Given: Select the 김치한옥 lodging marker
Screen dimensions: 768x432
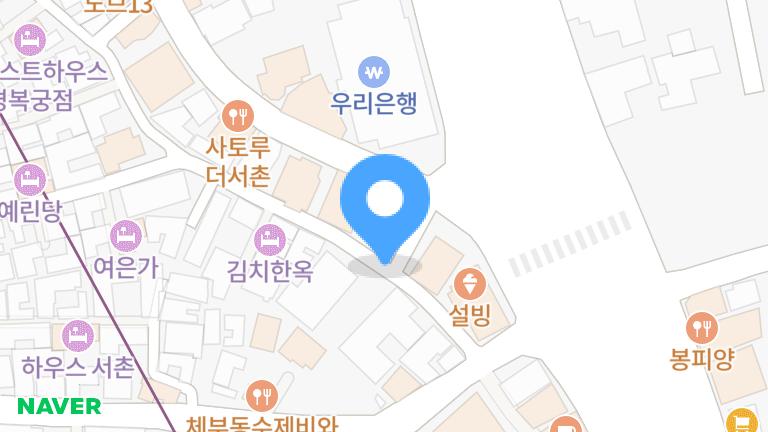Looking at the screenshot, I should (x=269, y=240).
